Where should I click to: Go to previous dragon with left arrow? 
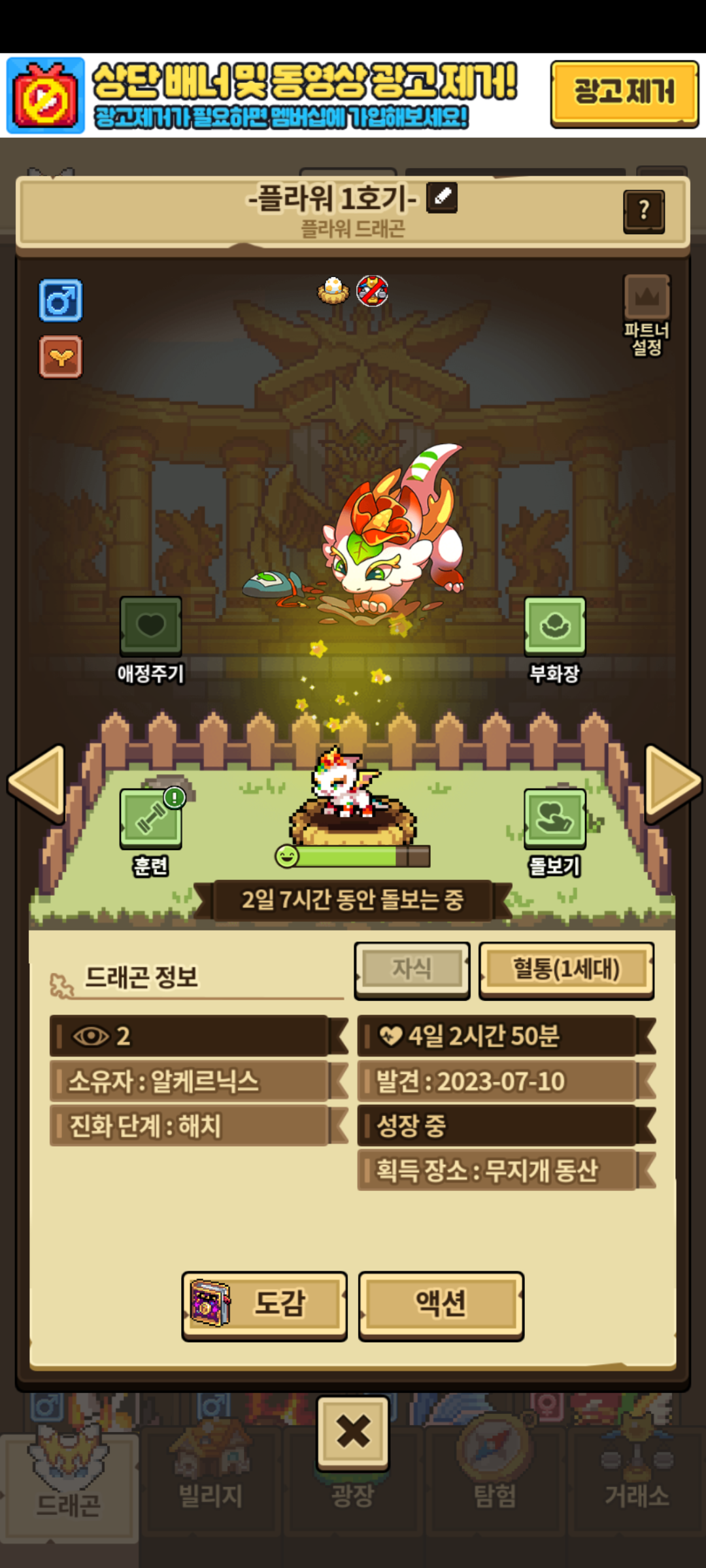37,783
